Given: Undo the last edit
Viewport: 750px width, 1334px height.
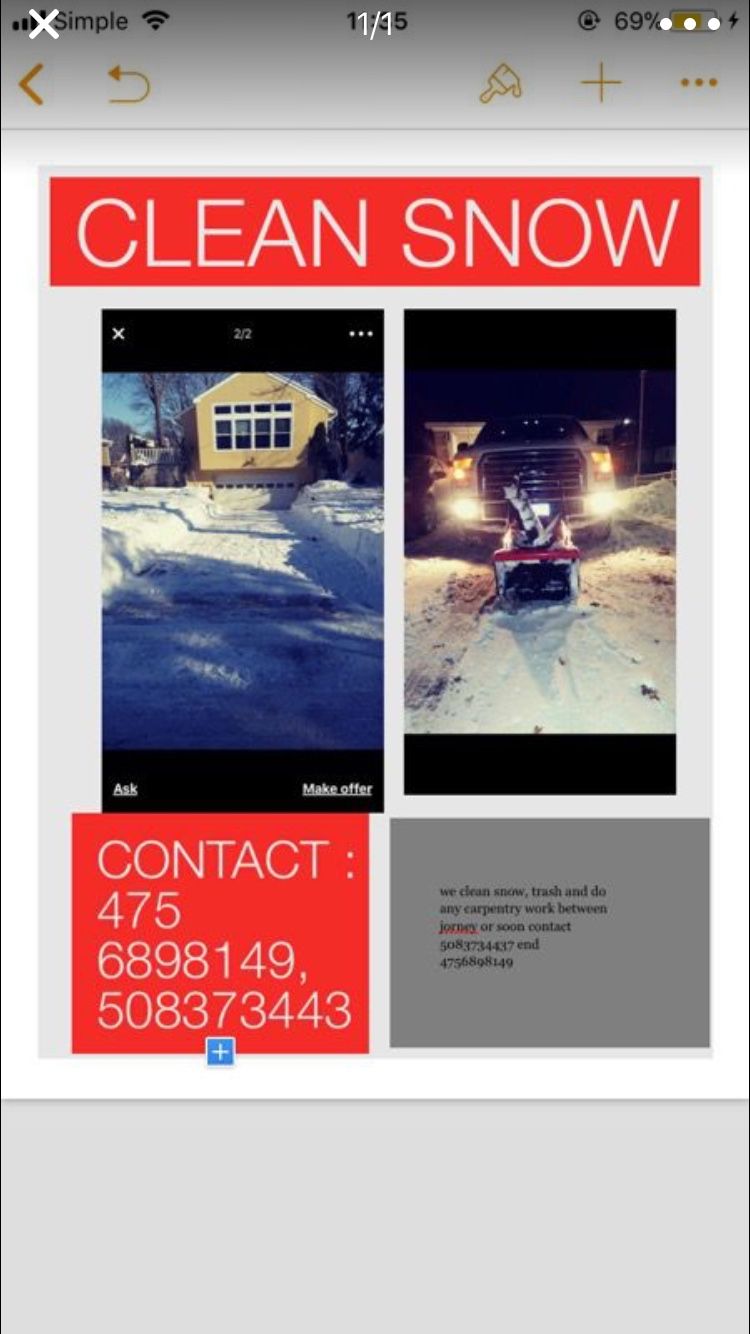Looking at the screenshot, I should click(129, 84).
